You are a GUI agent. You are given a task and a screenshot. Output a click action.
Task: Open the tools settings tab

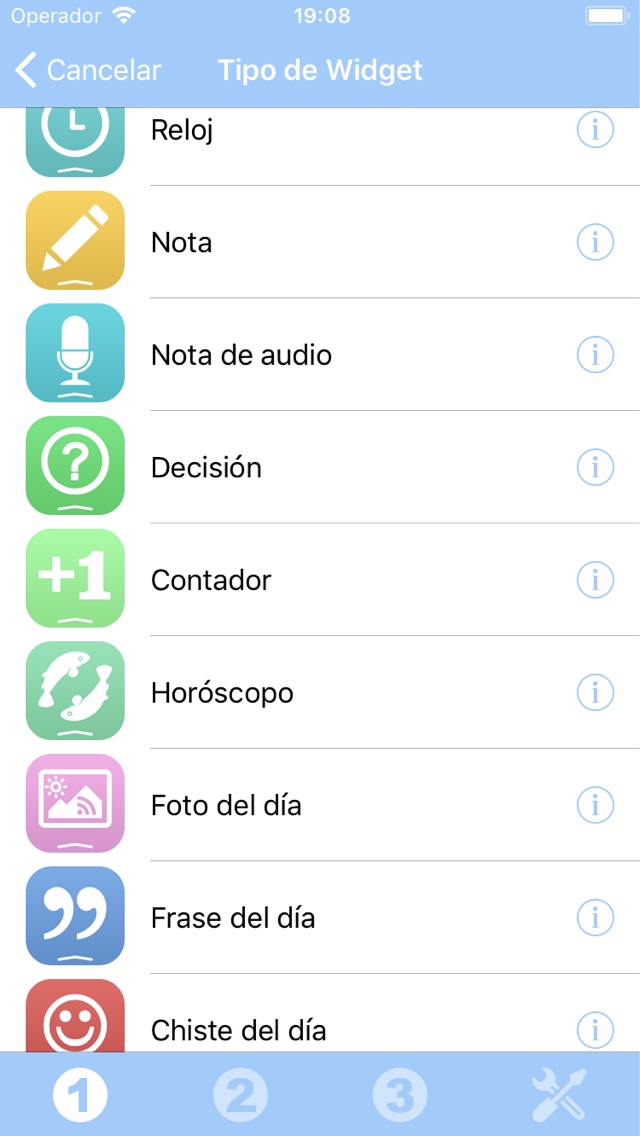coord(559,1094)
